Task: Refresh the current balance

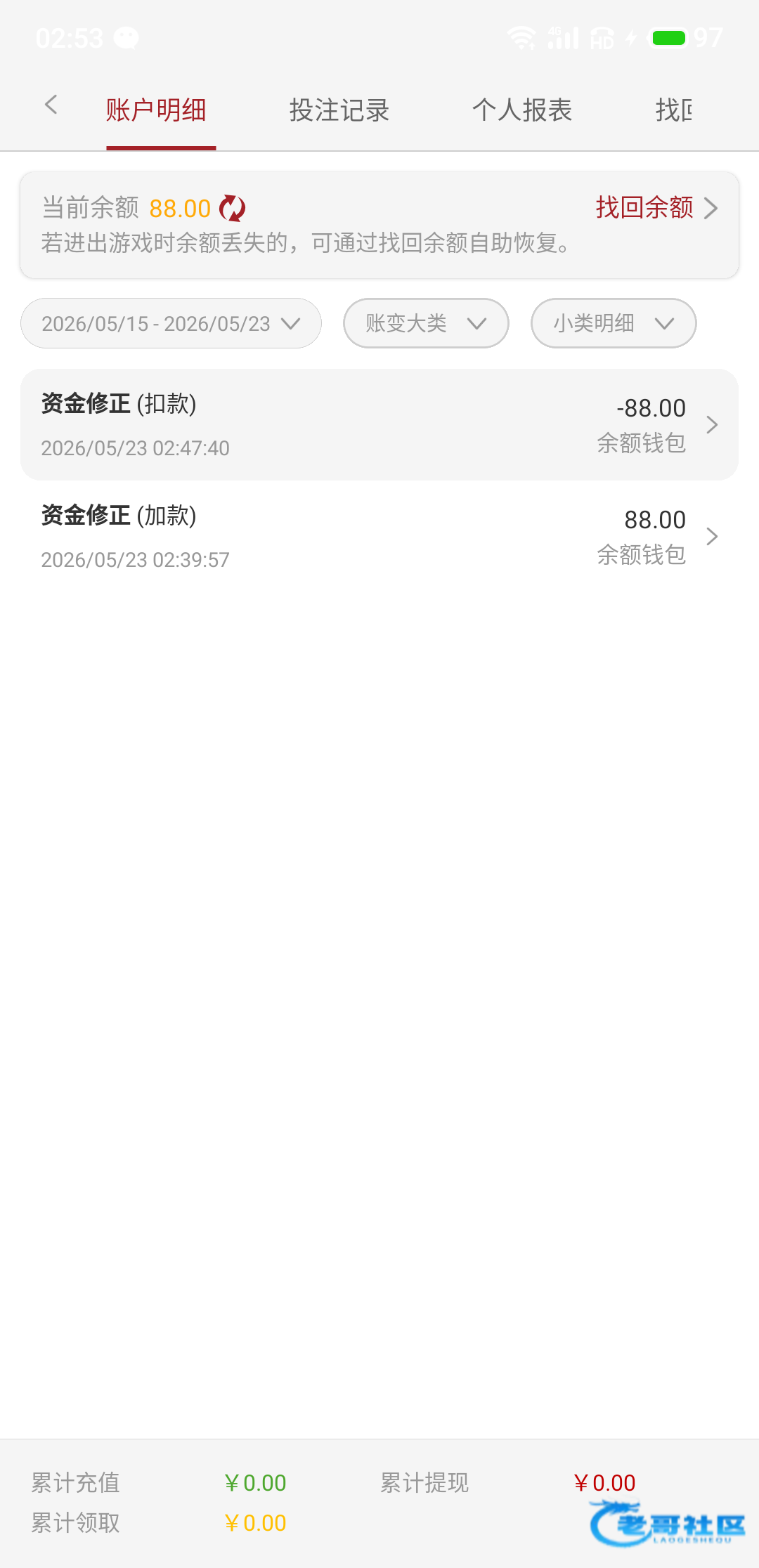Action: (x=232, y=209)
